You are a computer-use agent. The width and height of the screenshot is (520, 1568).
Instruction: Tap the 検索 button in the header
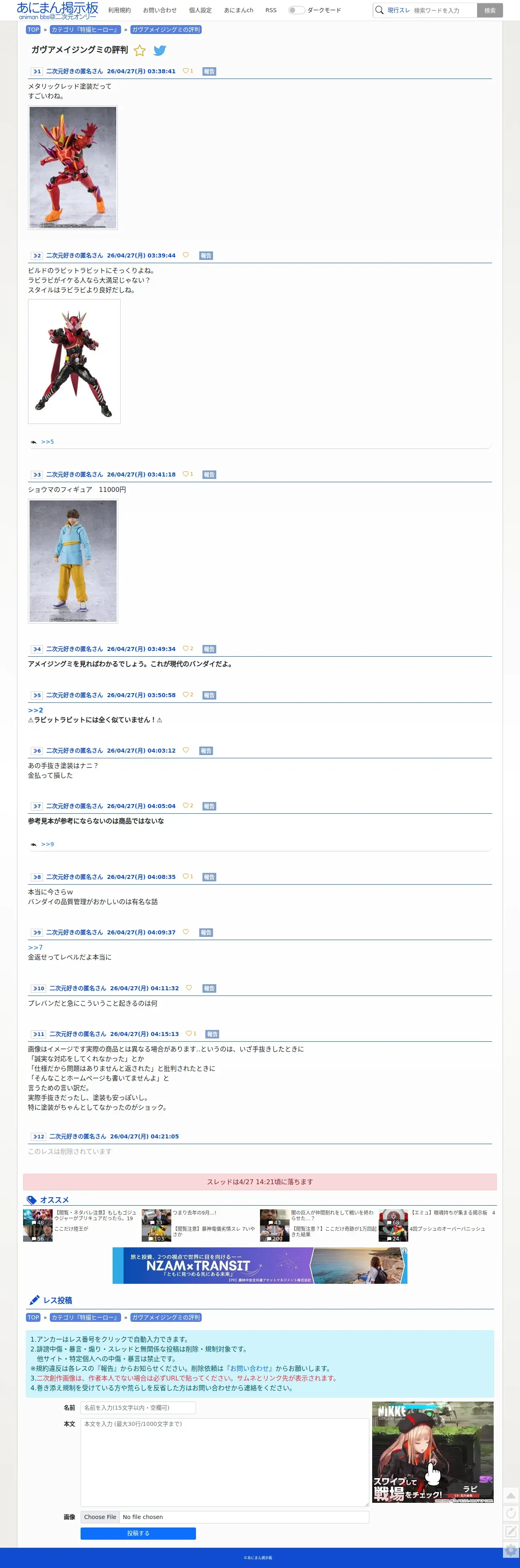tap(490, 11)
